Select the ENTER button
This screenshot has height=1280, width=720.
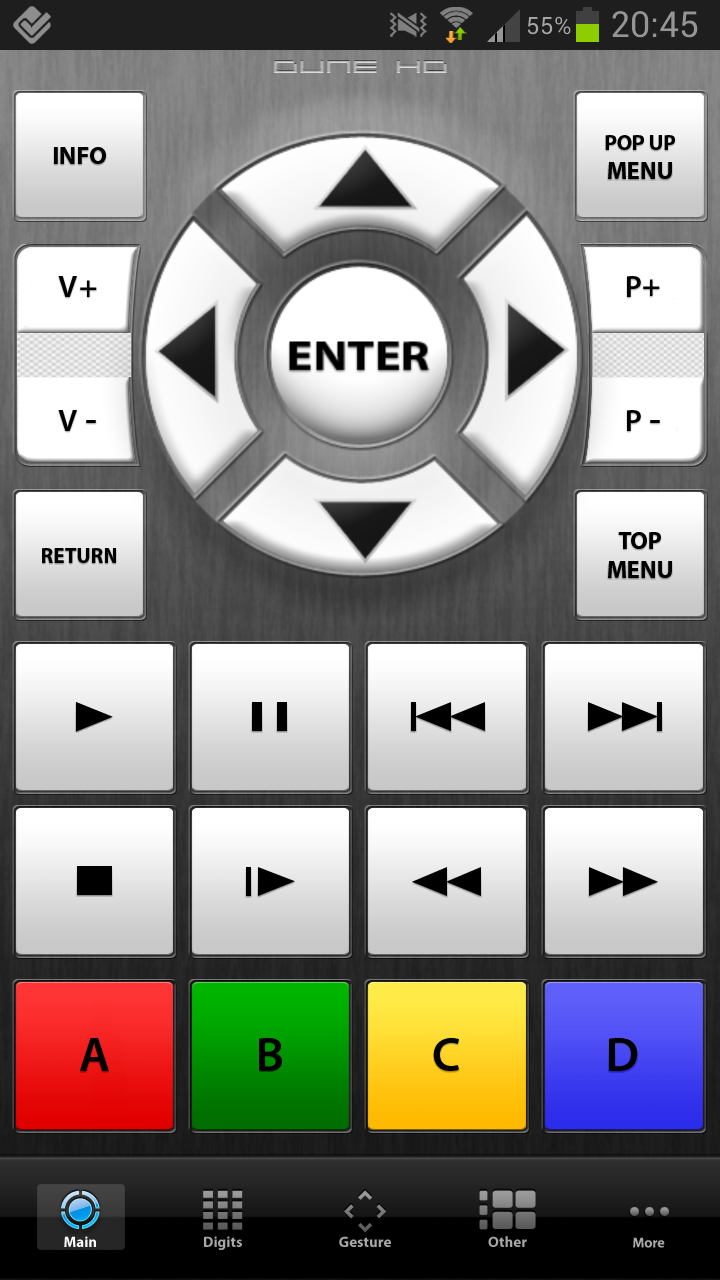click(359, 356)
